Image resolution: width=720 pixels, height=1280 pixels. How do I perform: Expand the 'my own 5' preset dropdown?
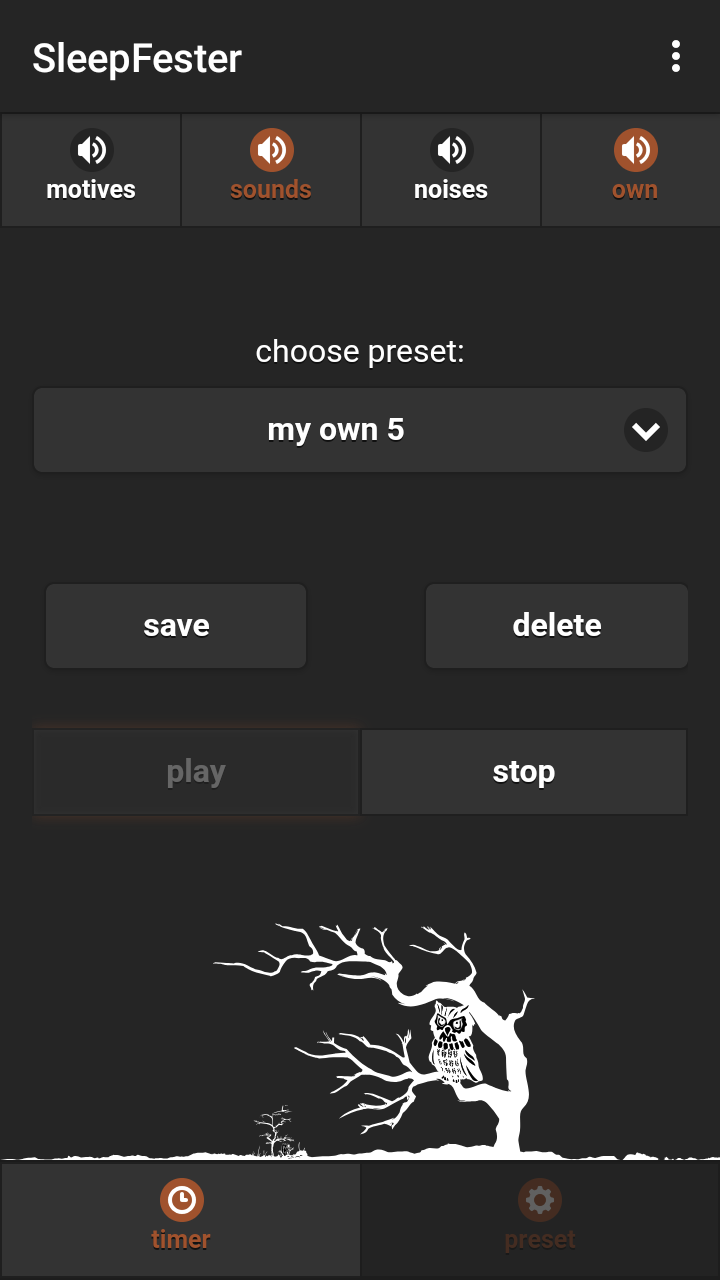(x=360, y=430)
